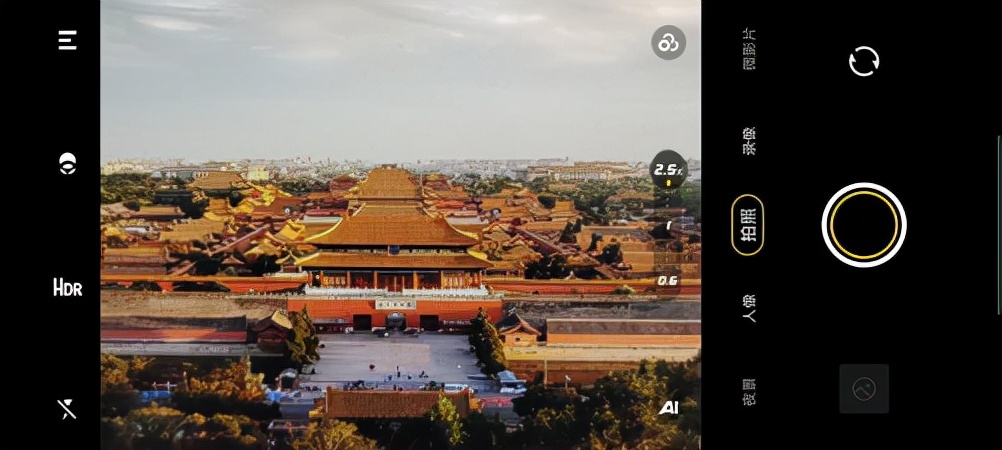This screenshot has height=450, width=1002.
Task: Select the 1x zoom level
Action: (668, 226)
